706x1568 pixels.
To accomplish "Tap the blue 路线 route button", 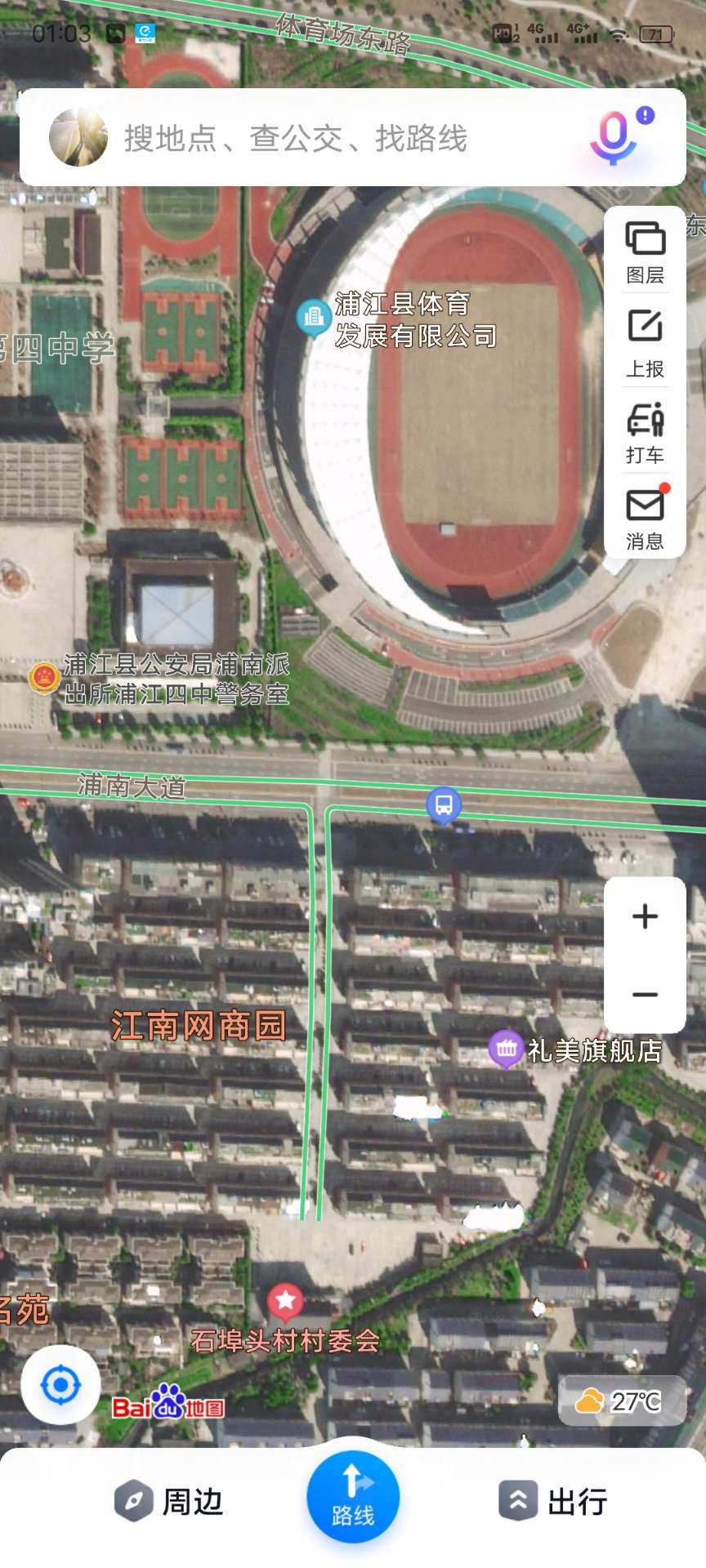I will coord(353,1496).
